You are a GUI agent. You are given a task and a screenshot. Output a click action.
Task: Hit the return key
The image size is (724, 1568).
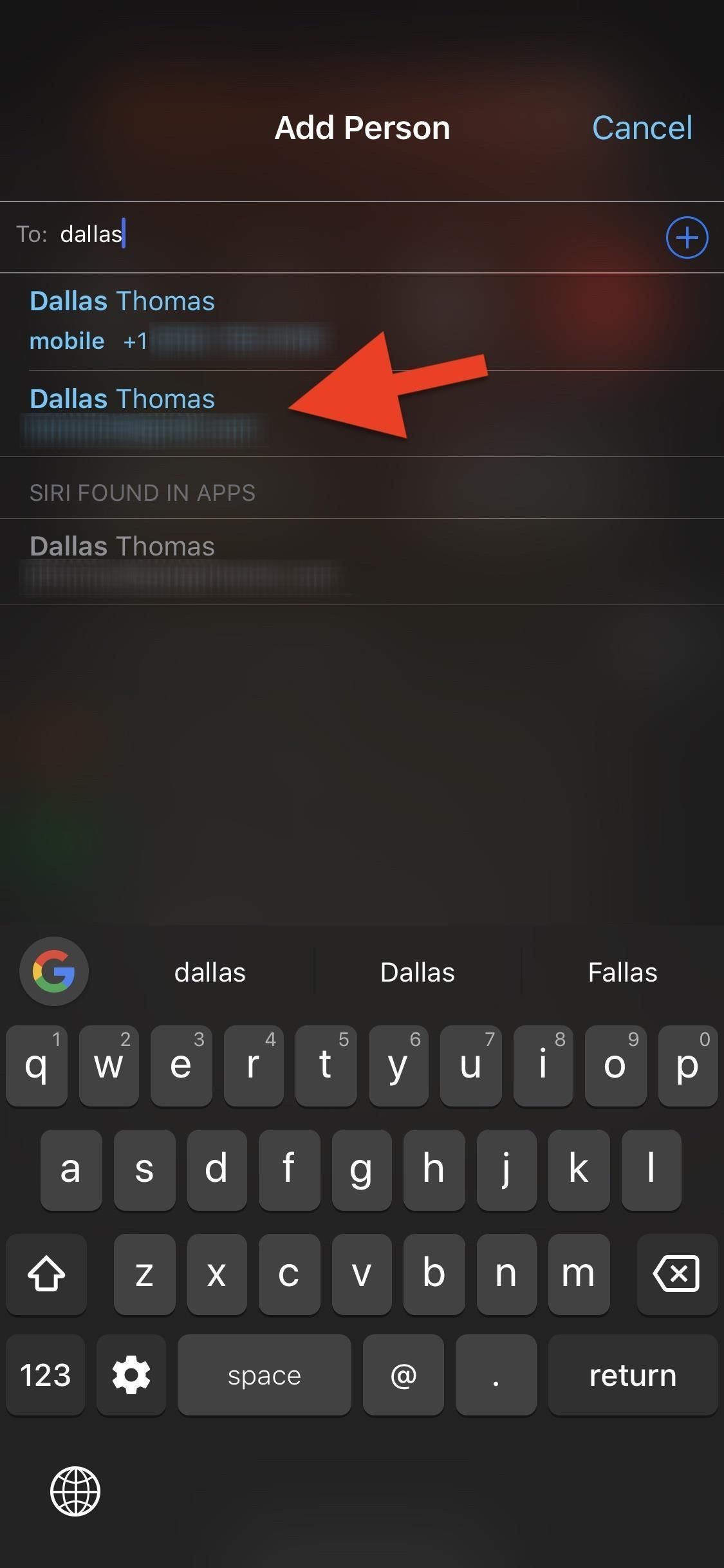[633, 1375]
